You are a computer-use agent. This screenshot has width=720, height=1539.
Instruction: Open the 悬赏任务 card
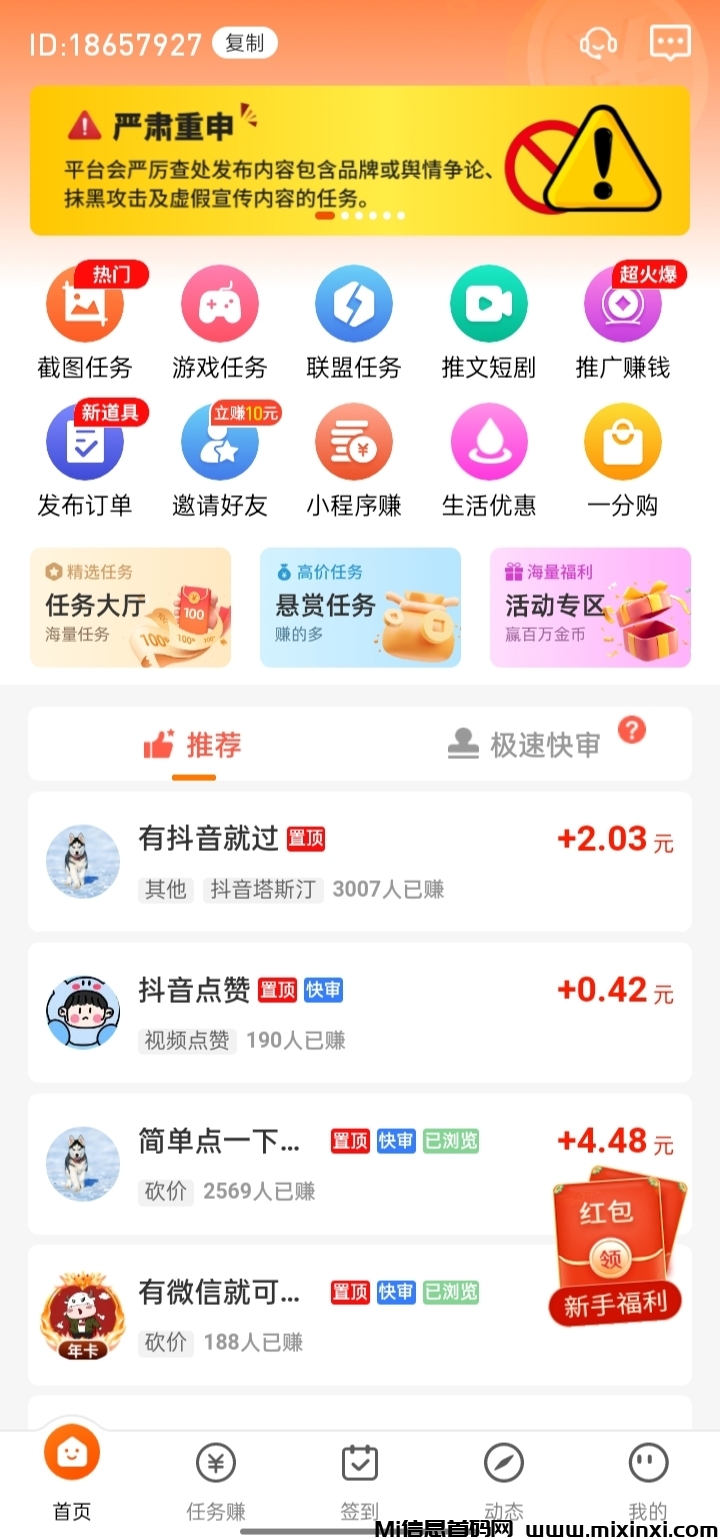(360, 607)
